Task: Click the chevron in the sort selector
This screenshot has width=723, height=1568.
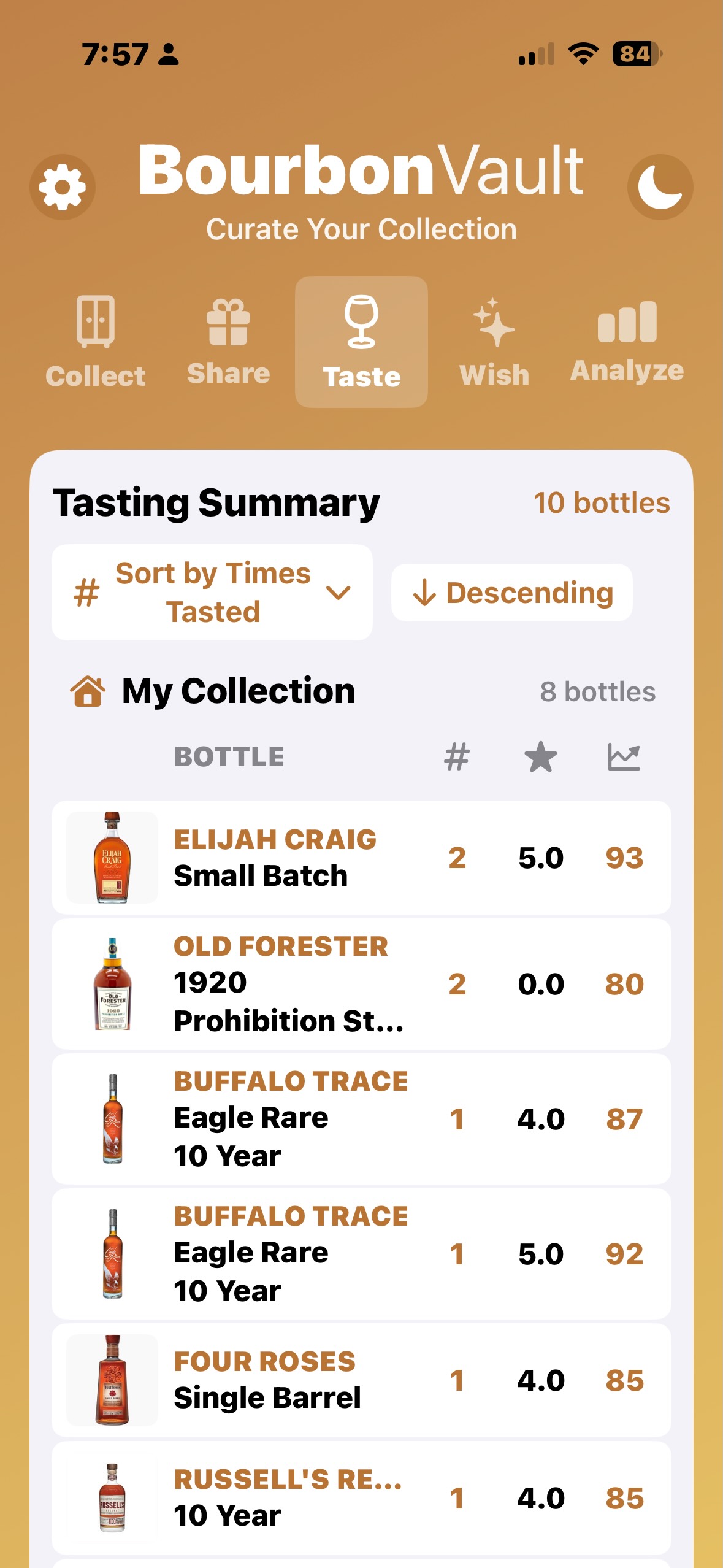Action: (339, 591)
